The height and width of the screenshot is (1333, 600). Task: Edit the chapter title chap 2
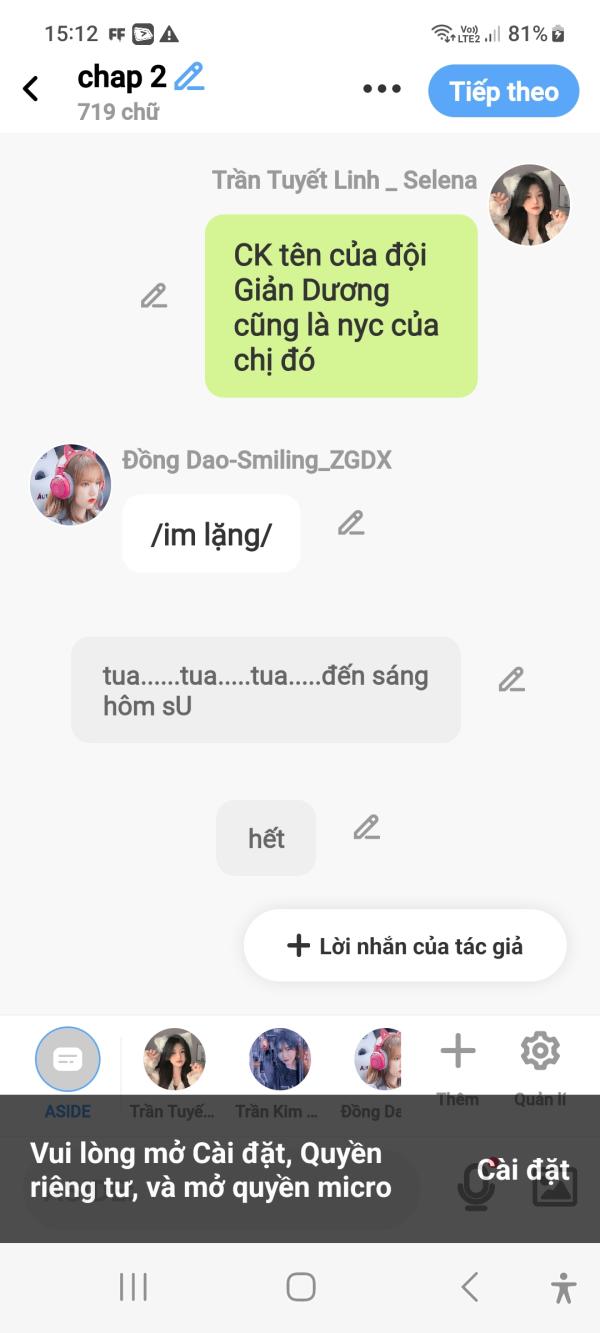189,77
